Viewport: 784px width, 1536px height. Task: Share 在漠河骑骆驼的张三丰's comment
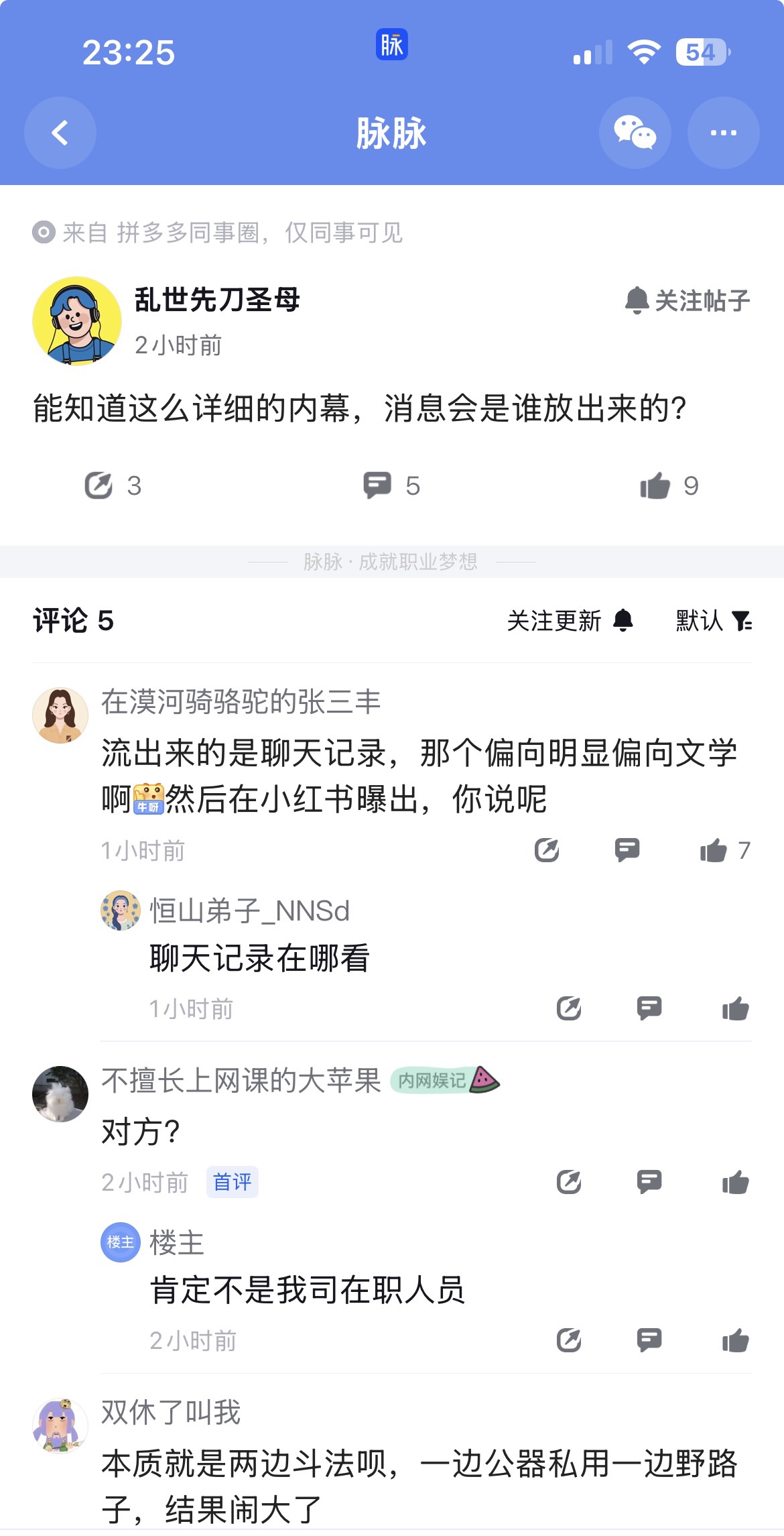coord(547,850)
